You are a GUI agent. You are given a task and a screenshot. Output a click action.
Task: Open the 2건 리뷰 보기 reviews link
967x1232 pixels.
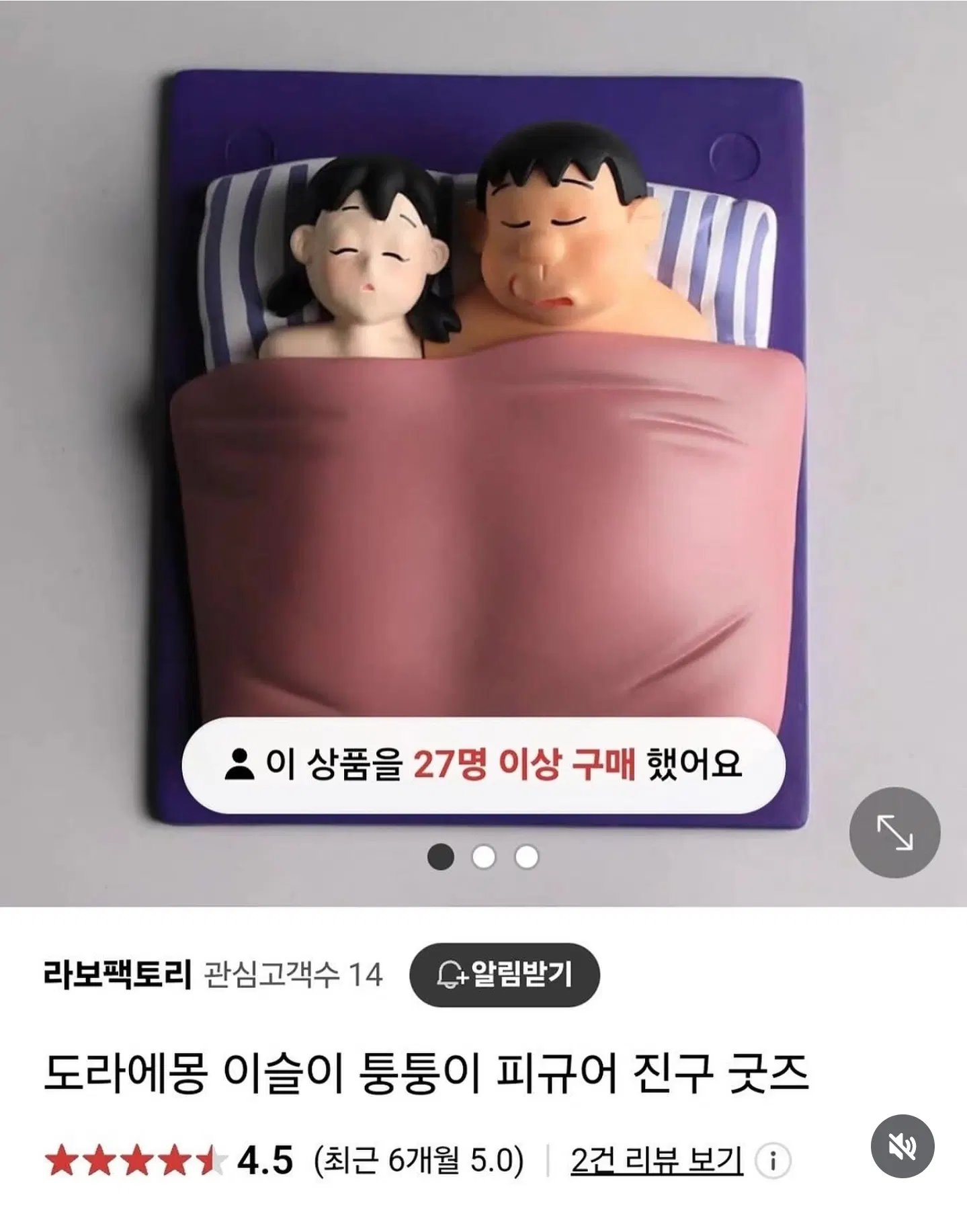click(657, 1161)
